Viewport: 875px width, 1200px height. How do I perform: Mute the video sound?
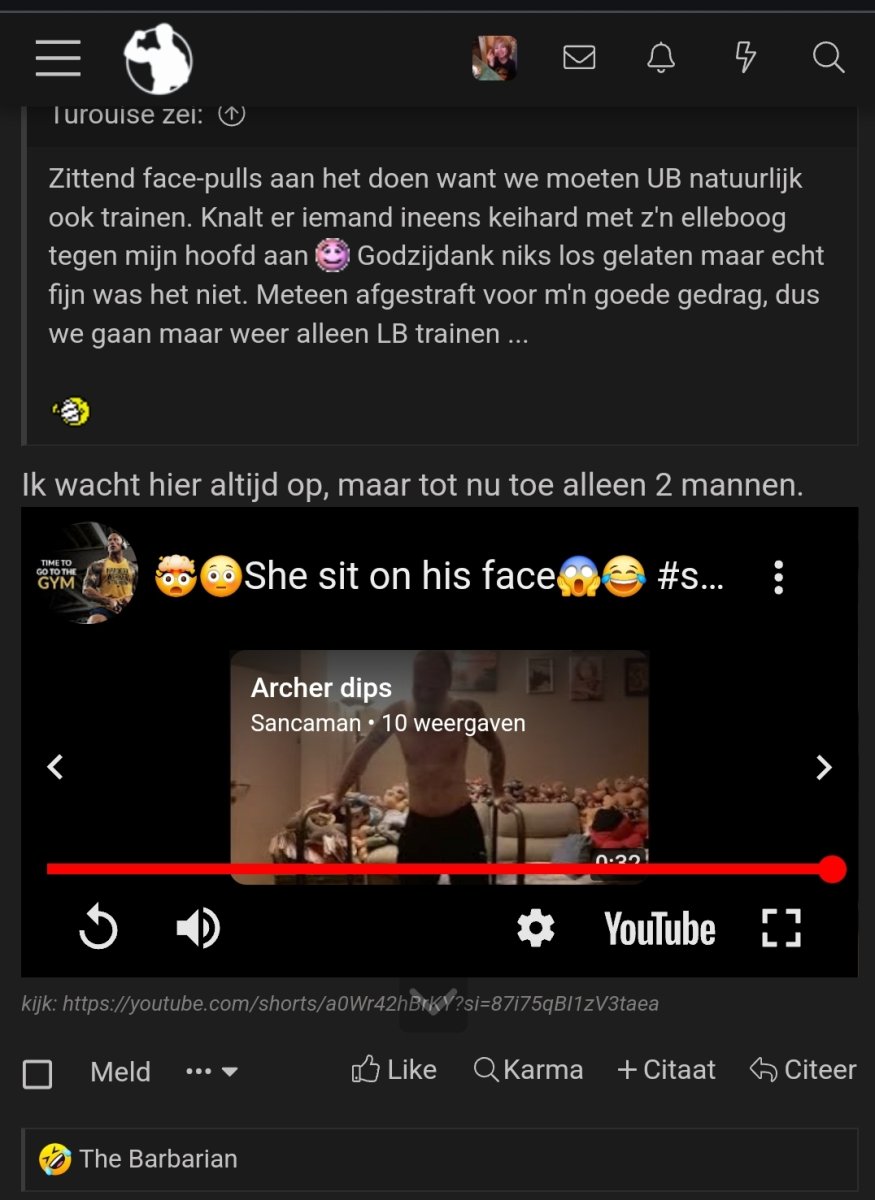[x=197, y=929]
